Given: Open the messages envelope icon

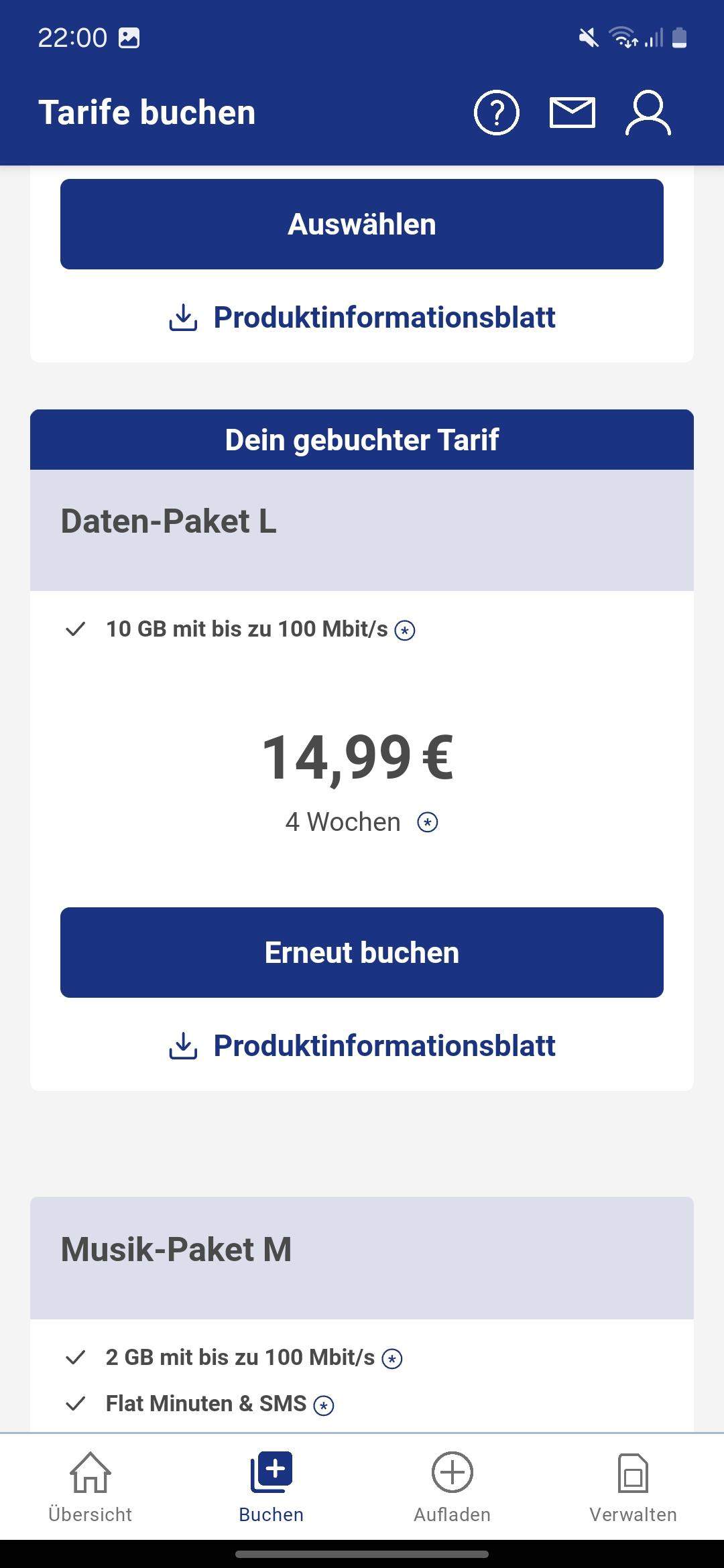Looking at the screenshot, I should coord(572,113).
